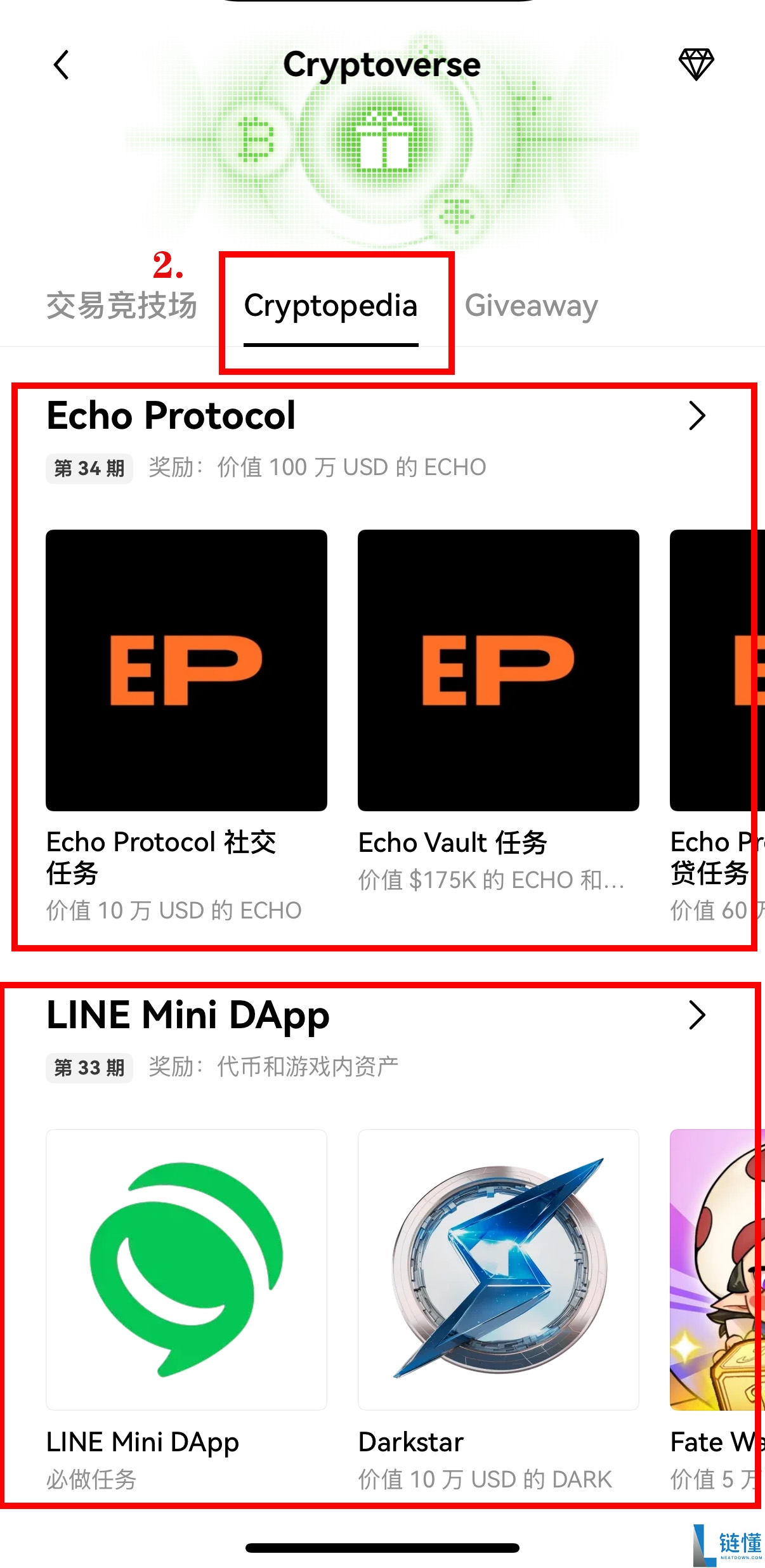Open the partially visible Fate card
This screenshot has width=765, height=1568.
click(x=717, y=1269)
